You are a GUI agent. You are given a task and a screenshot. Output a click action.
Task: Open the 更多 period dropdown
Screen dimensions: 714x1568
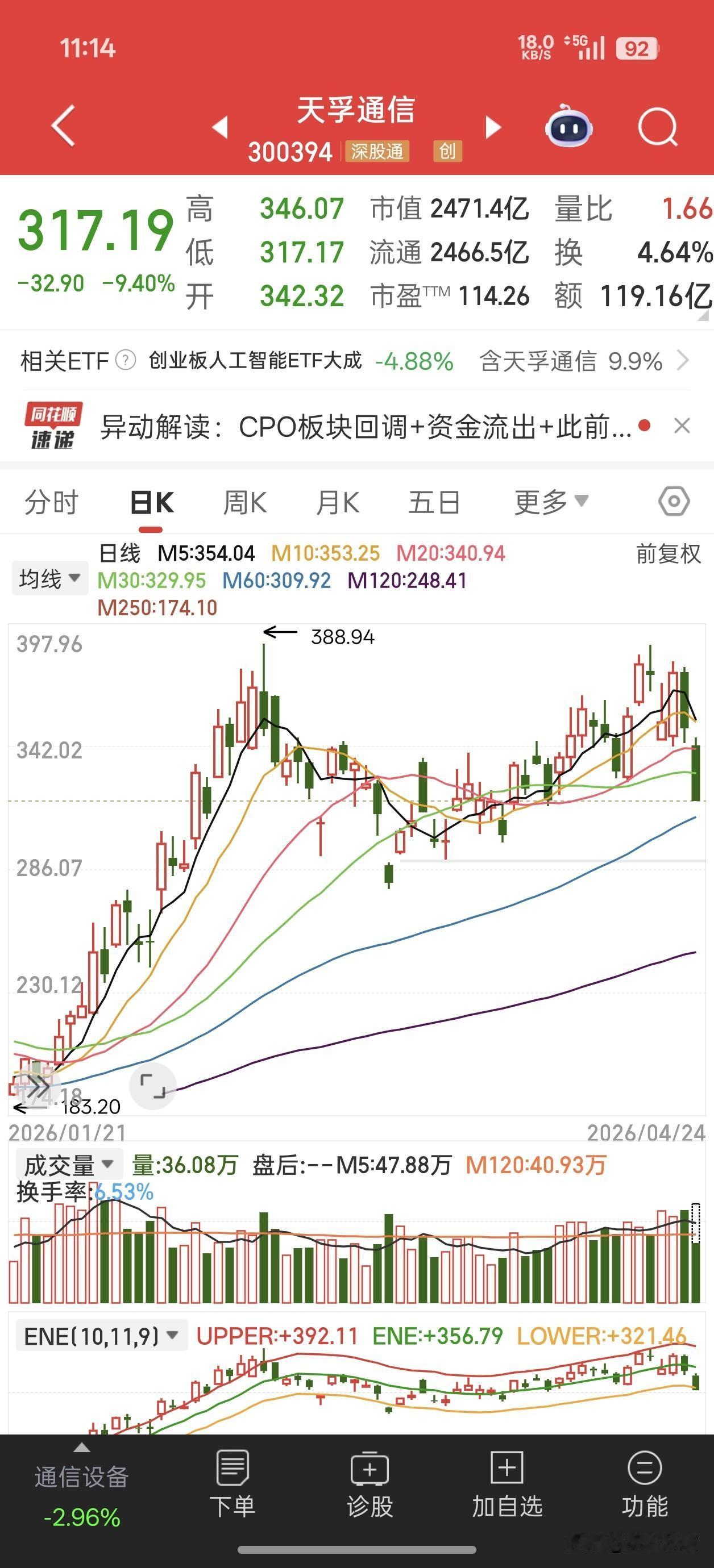tap(550, 502)
